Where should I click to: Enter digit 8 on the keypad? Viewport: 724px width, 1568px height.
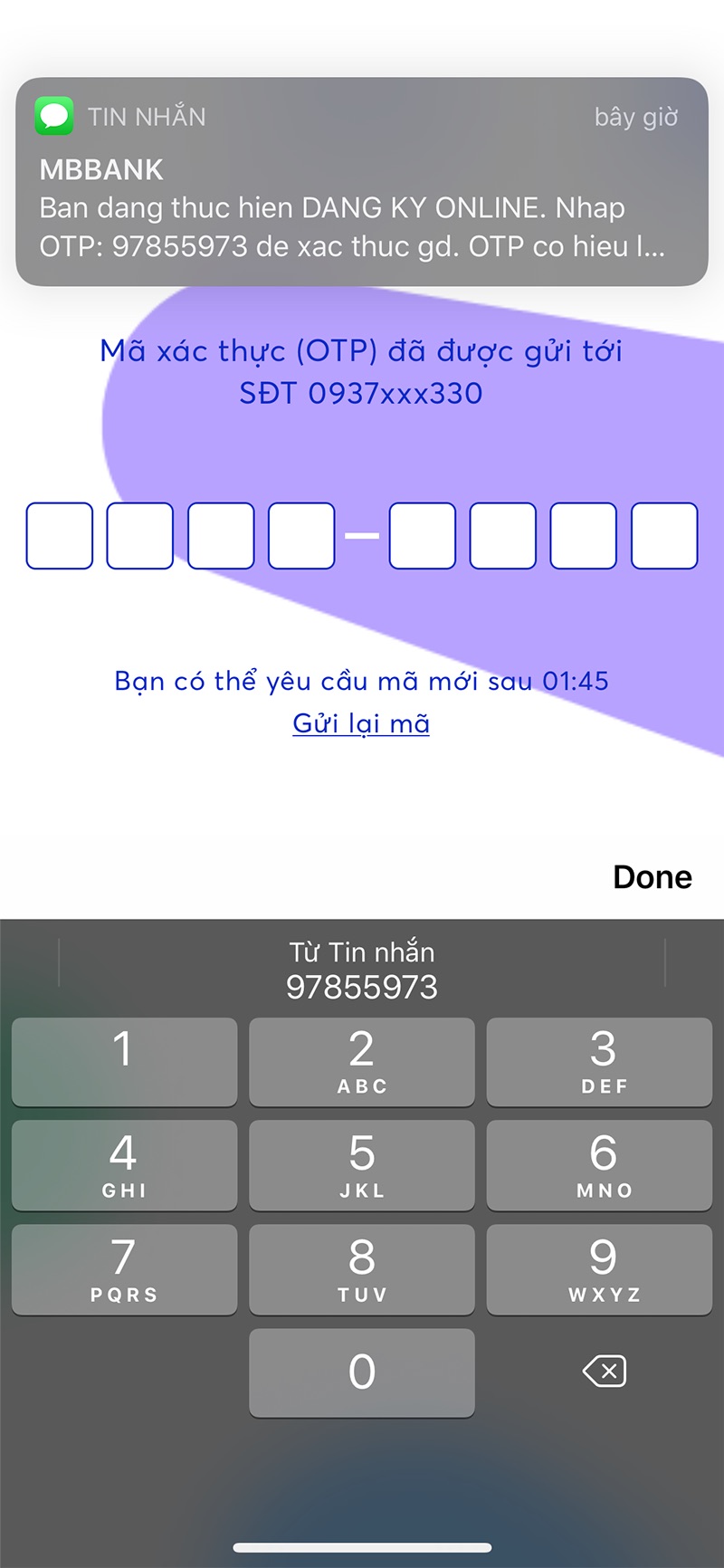362,1268
